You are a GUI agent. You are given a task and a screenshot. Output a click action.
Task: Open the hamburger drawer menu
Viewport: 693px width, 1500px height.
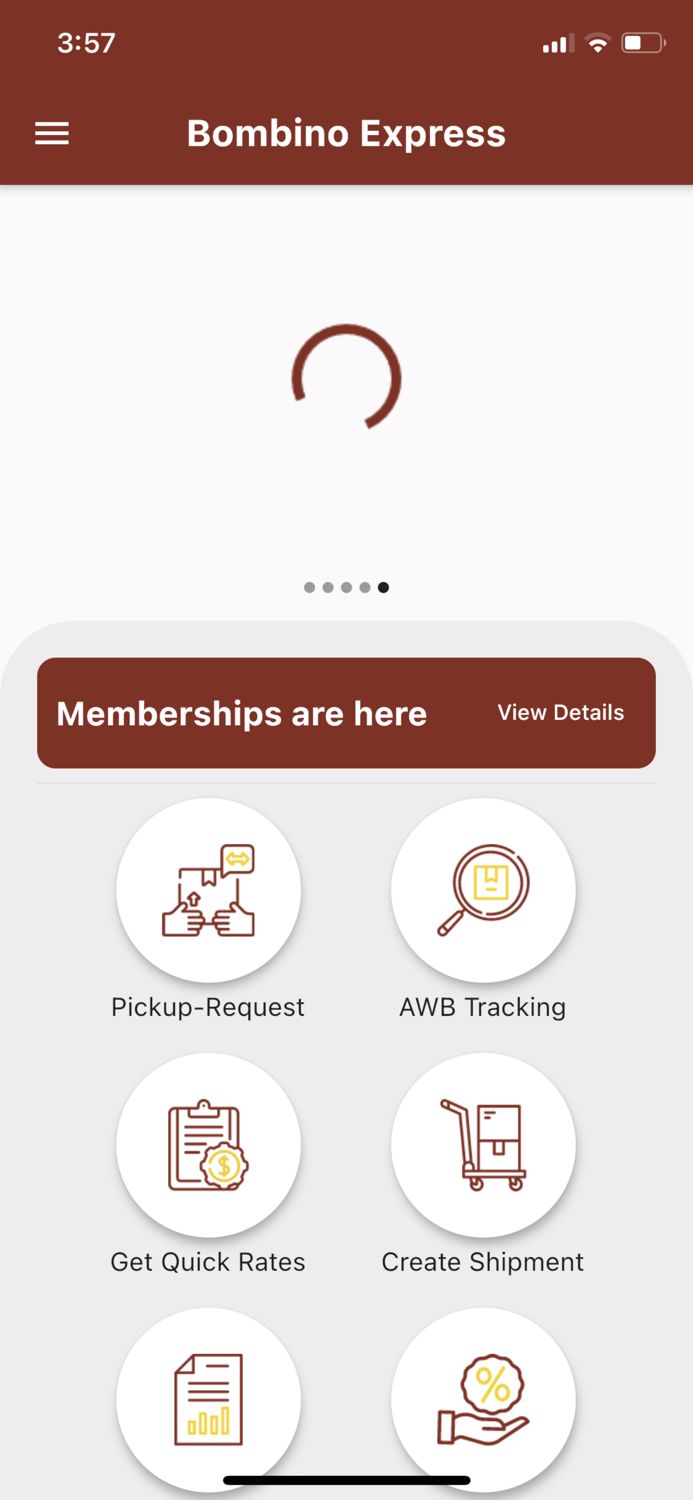pyautogui.click(x=52, y=134)
